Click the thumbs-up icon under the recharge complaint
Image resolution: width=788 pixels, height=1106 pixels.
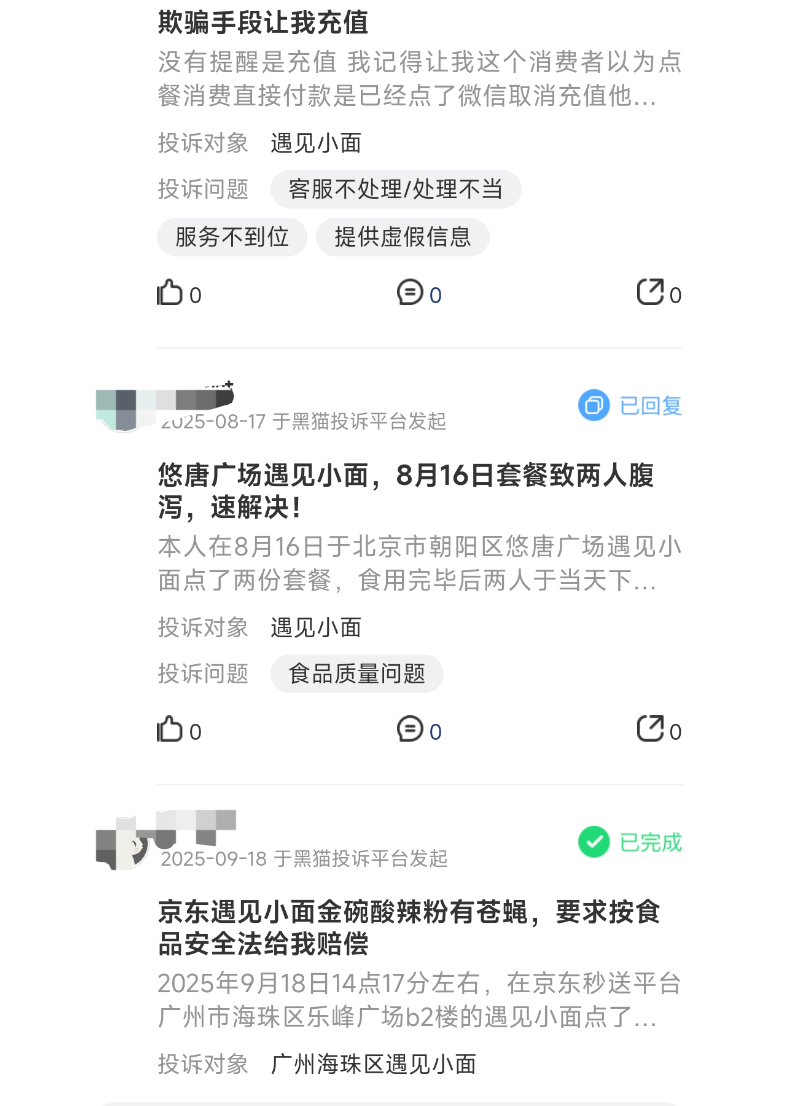pyautogui.click(x=172, y=292)
